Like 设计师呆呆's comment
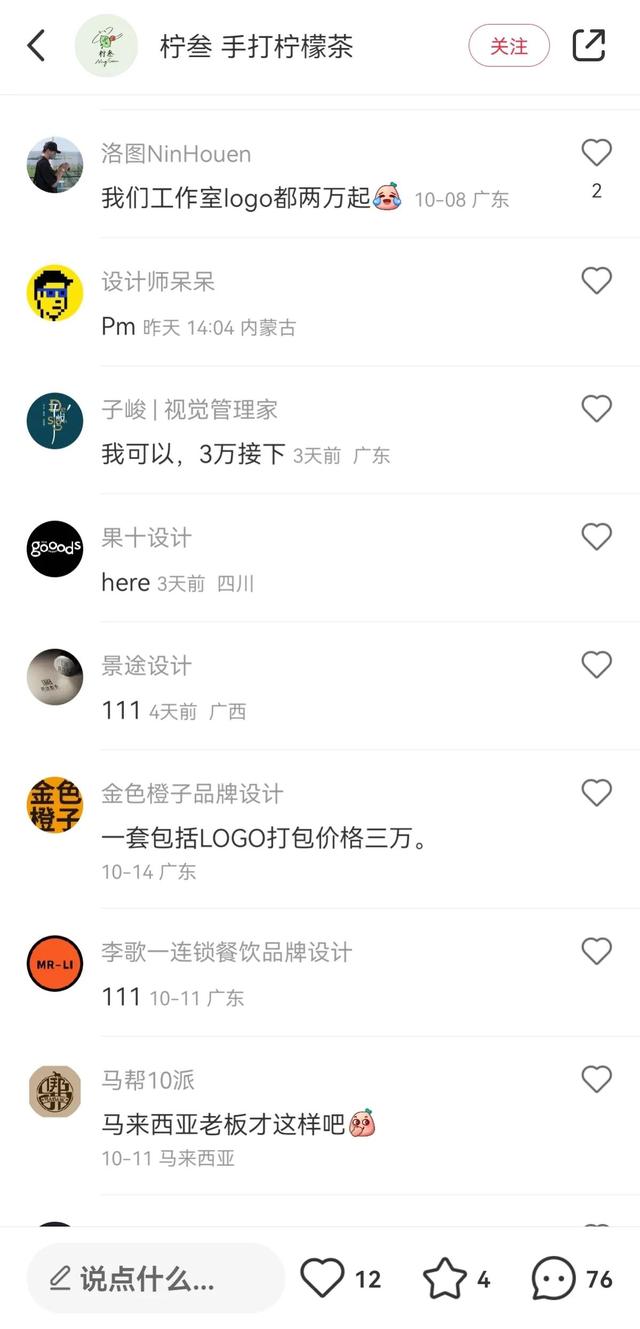This screenshot has width=640, height=1329. 596,281
